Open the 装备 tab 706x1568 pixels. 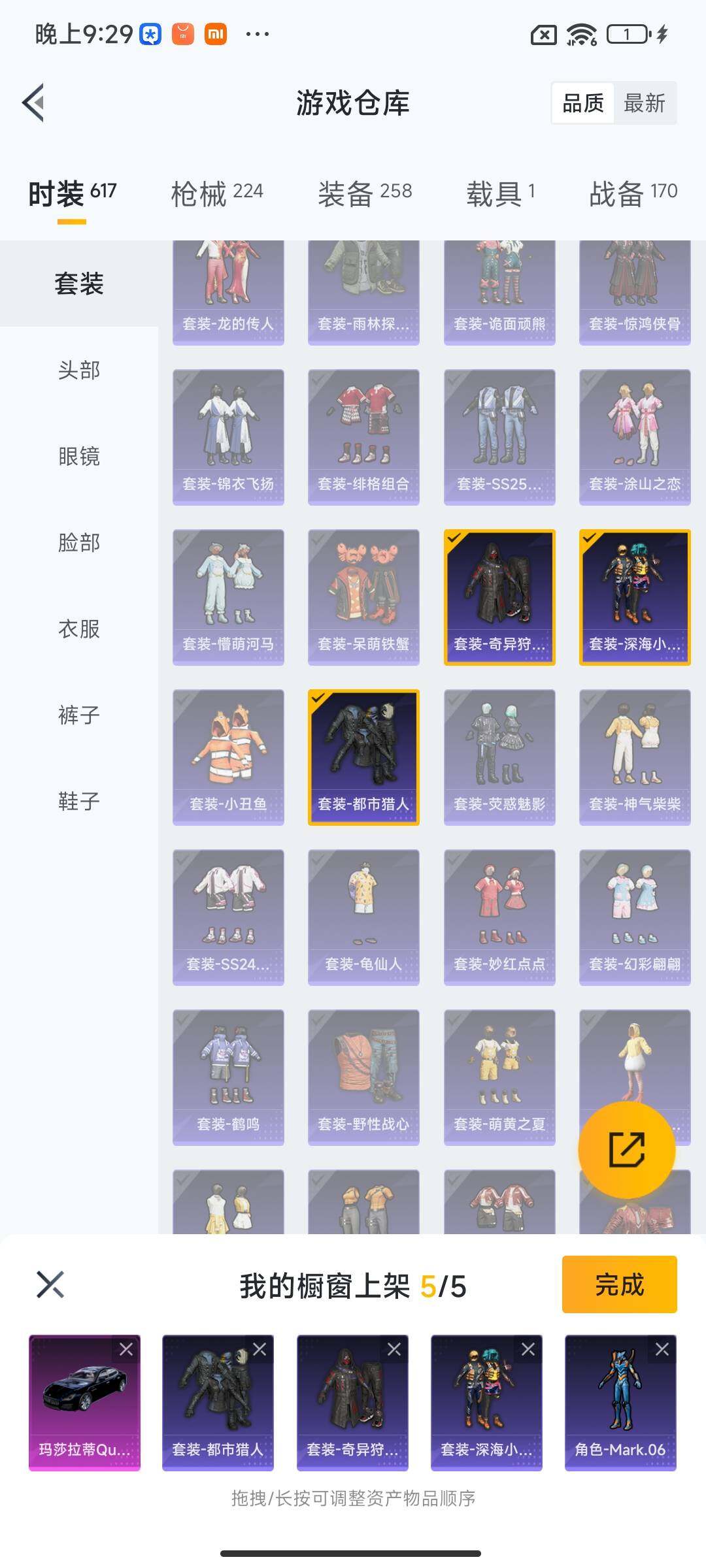click(364, 194)
